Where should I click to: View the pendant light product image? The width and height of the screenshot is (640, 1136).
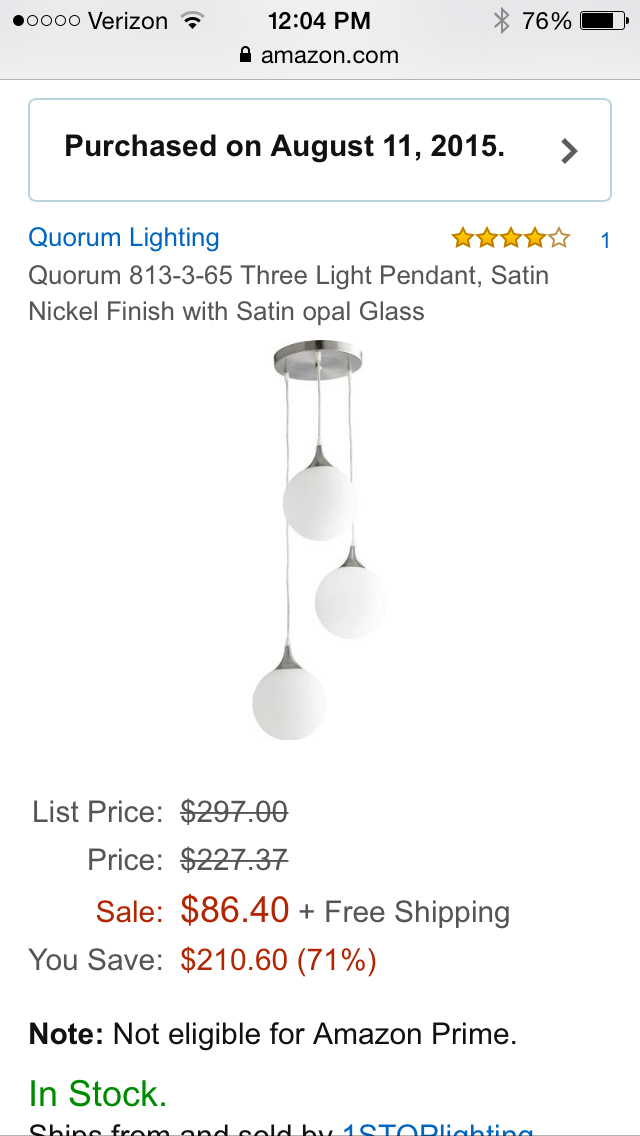(320, 540)
